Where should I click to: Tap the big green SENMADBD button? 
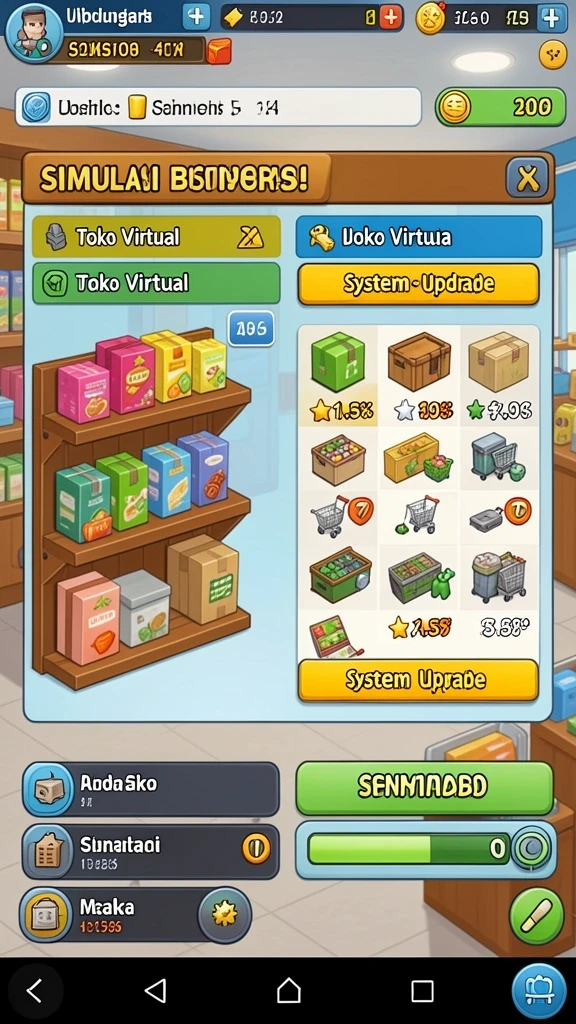click(x=424, y=788)
